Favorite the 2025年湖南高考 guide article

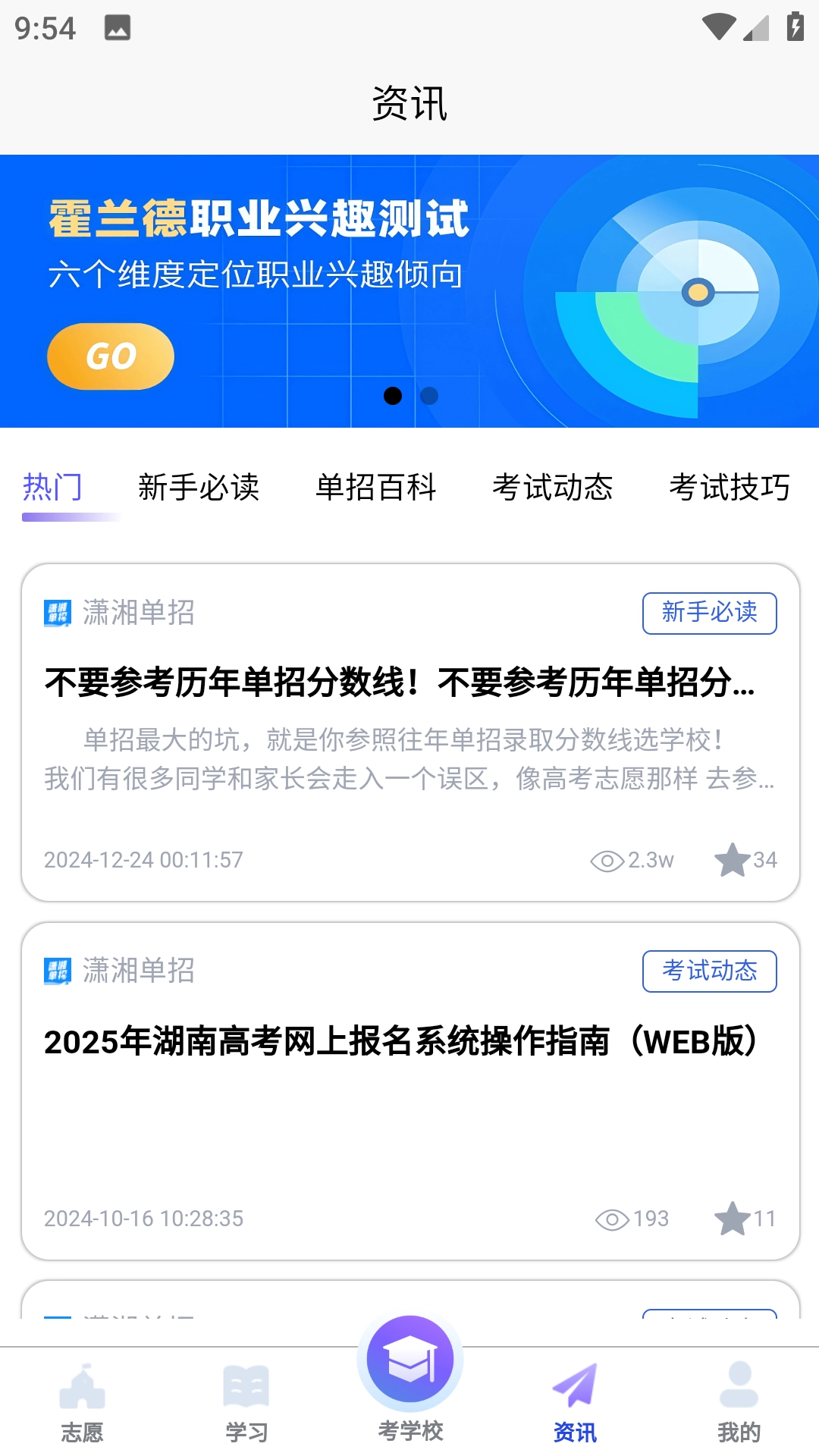pos(733,1219)
